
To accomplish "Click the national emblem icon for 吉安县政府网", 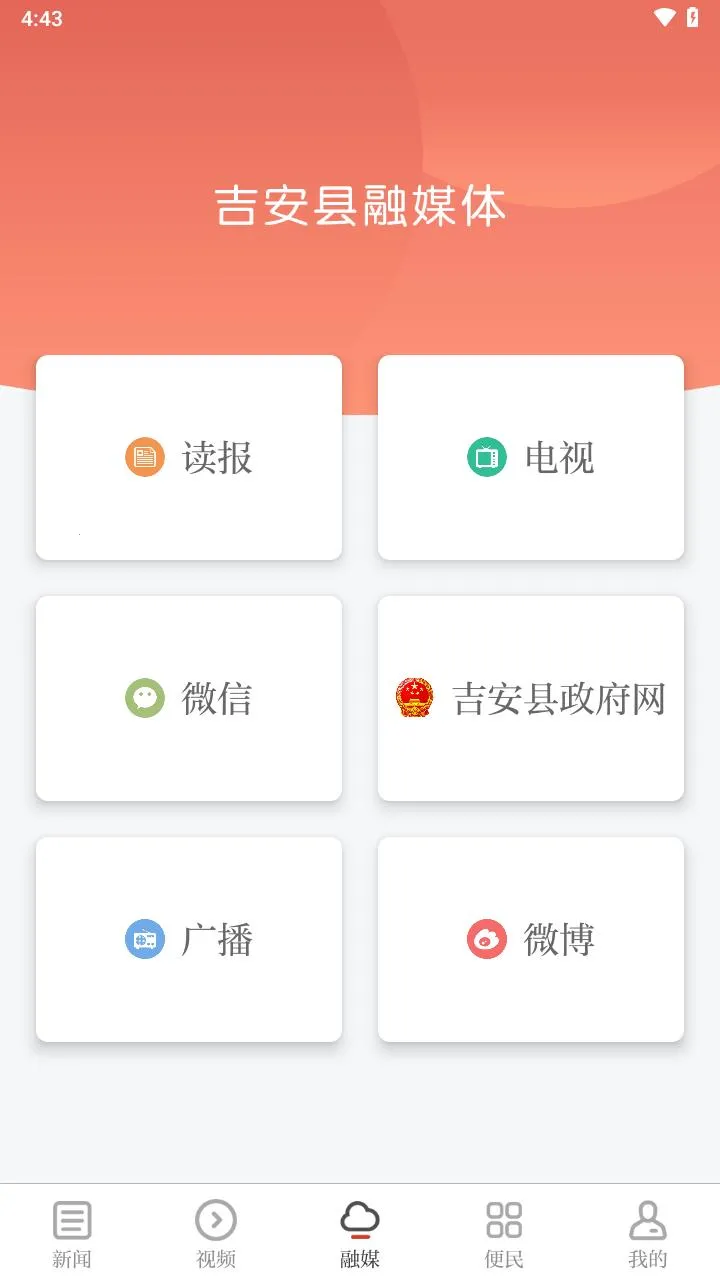I will point(415,698).
